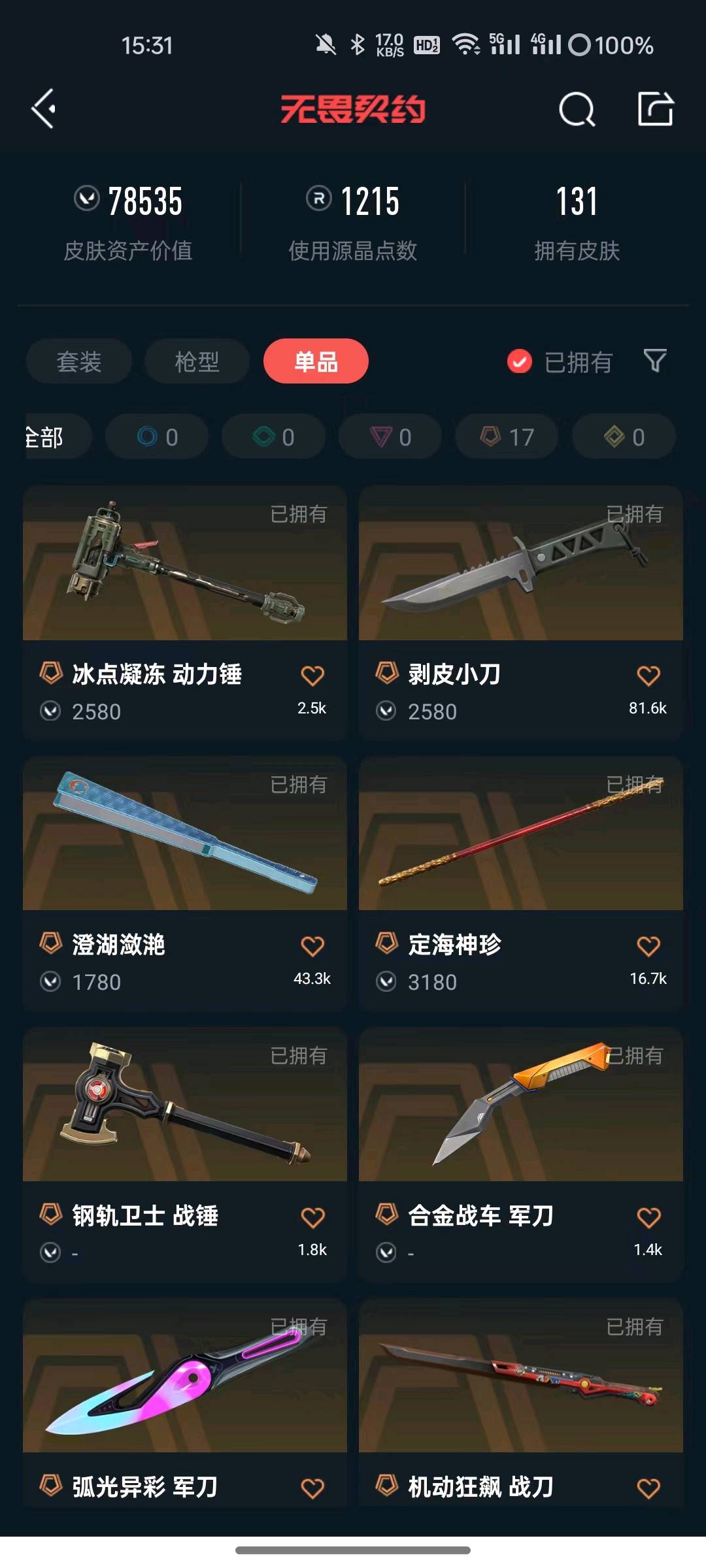Favorite the 定海神珍 skin
706x1568 pixels.
point(648,946)
